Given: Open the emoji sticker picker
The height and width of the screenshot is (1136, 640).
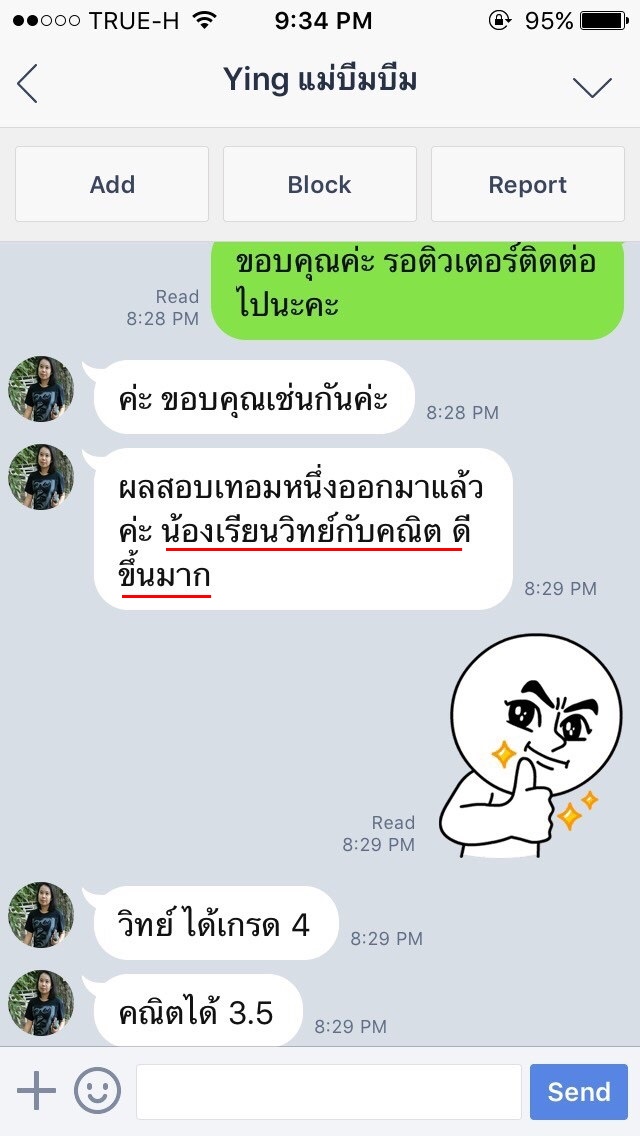Looking at the screenshot, I should point(97,1090).
